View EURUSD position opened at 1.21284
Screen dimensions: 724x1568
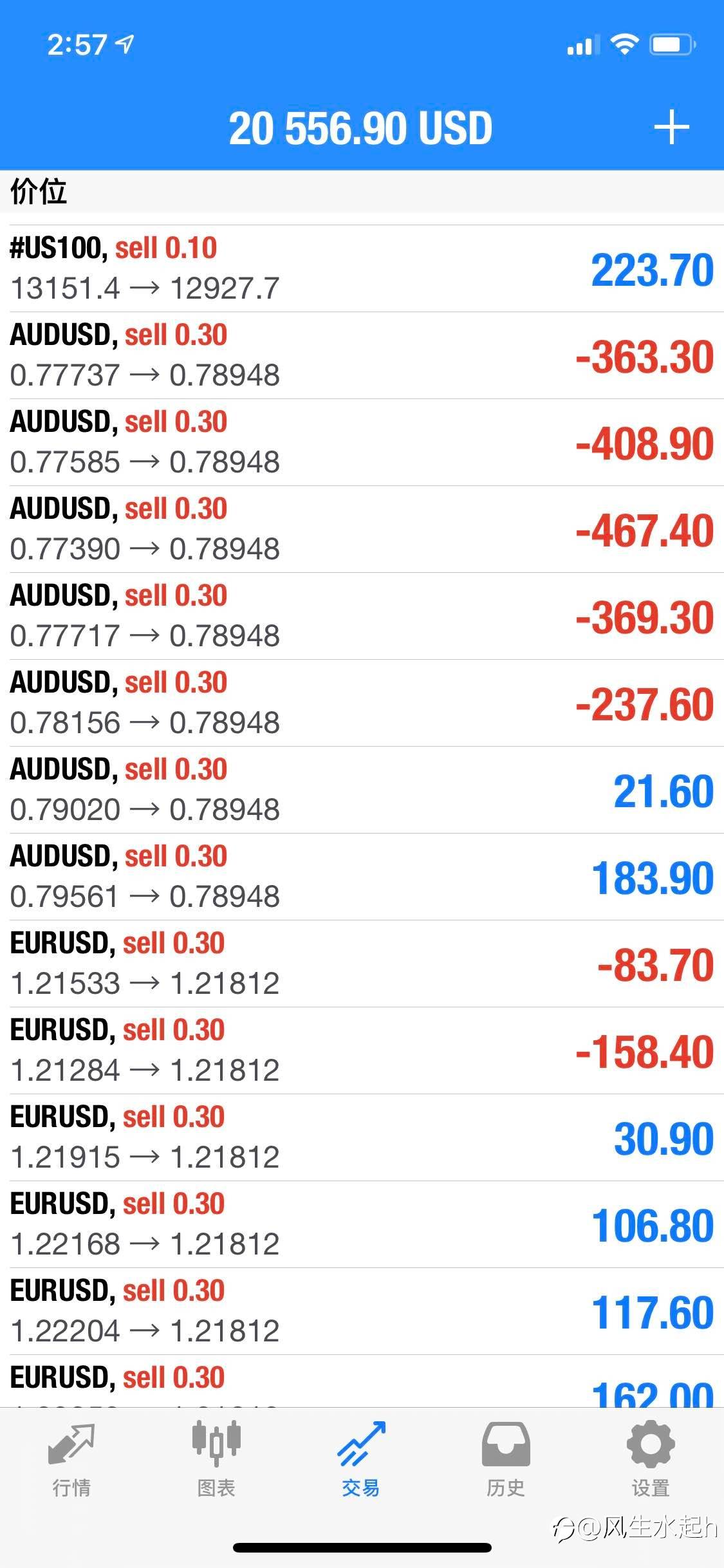click(362, 1050)
